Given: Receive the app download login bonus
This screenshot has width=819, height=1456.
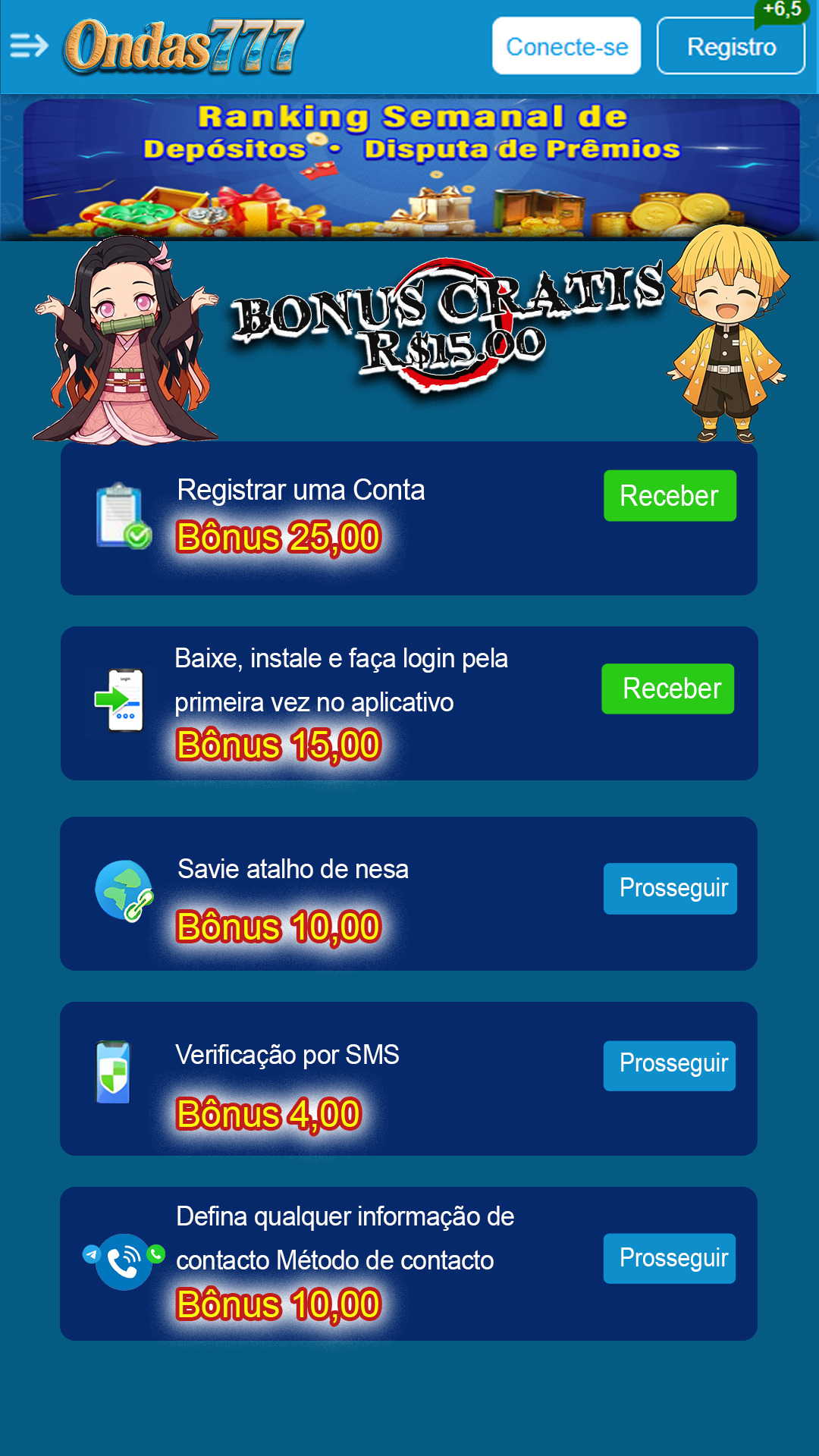Looking at the screenshot, I should pyautogui.click(x=667, y=689).
